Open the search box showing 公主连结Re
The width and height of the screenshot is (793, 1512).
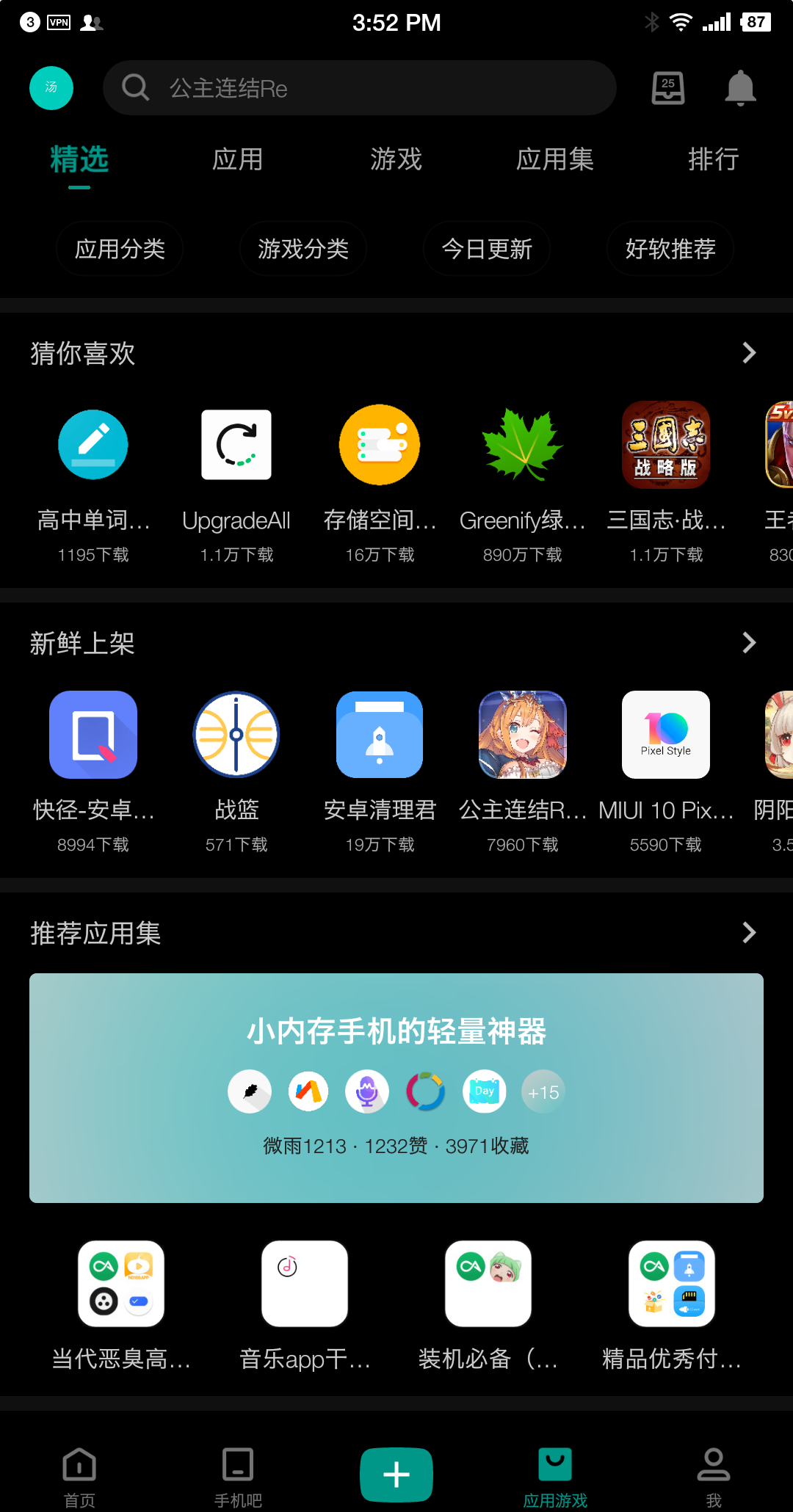[x=360, y=88]
